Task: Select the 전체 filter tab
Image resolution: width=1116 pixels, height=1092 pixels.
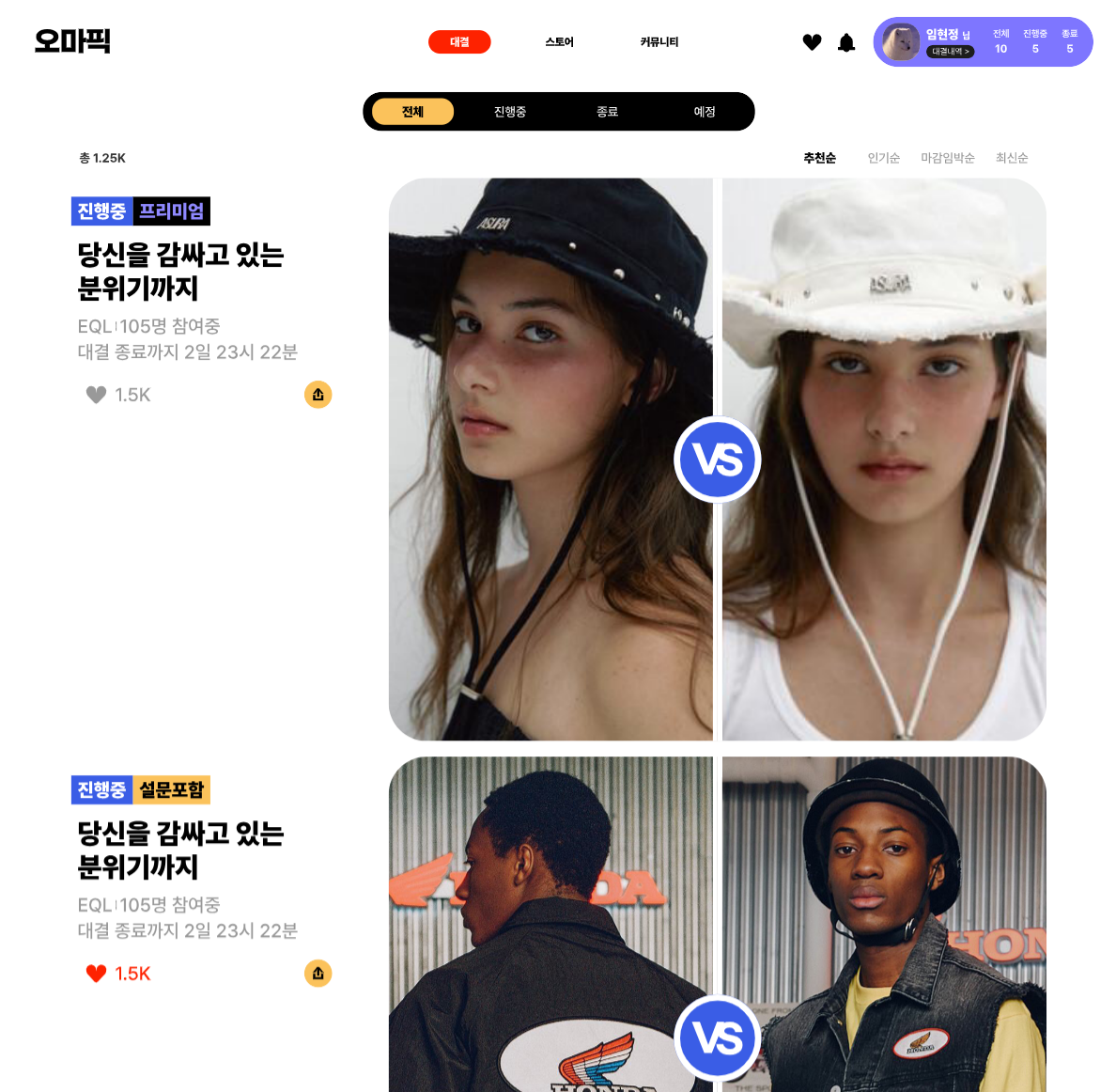Action: [x=412, y=112]
